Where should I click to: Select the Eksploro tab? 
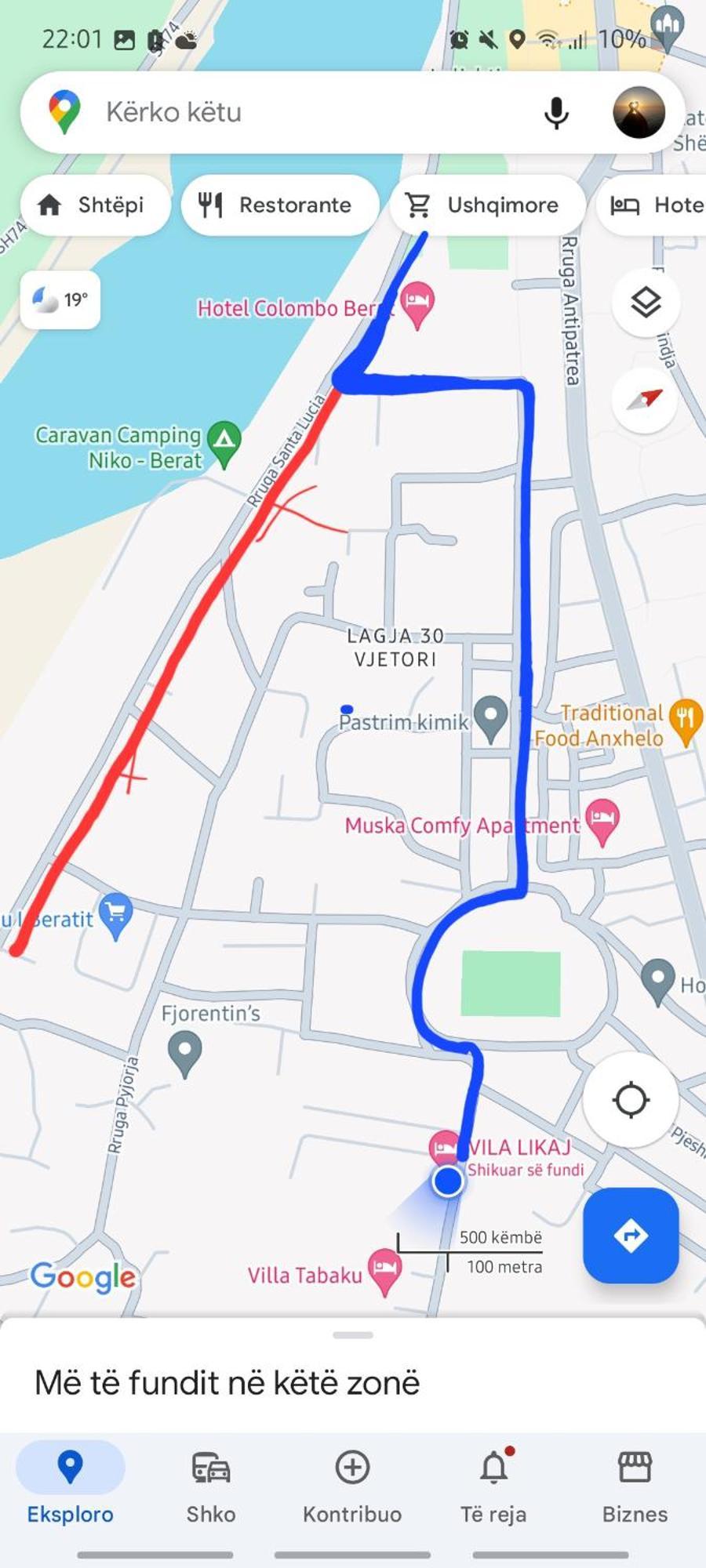[70, 1484]
